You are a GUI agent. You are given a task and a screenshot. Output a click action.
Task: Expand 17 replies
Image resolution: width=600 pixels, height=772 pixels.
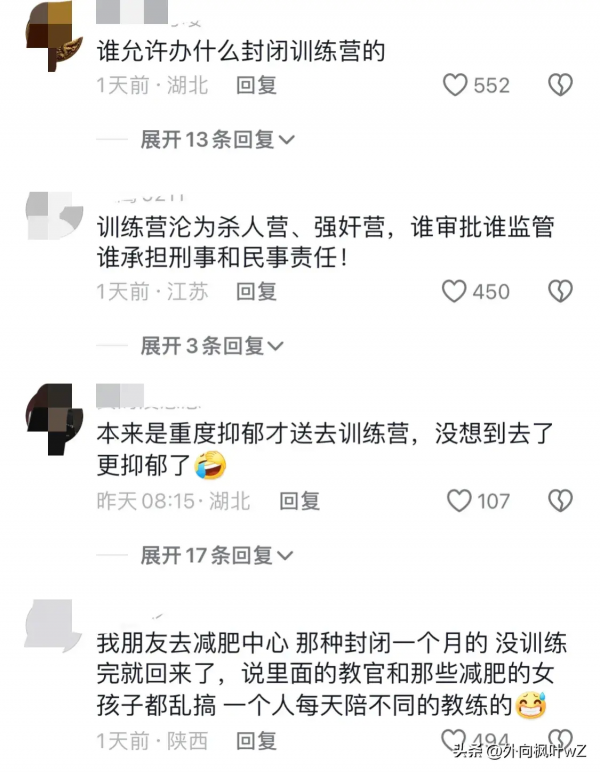(x=218, y=553)
